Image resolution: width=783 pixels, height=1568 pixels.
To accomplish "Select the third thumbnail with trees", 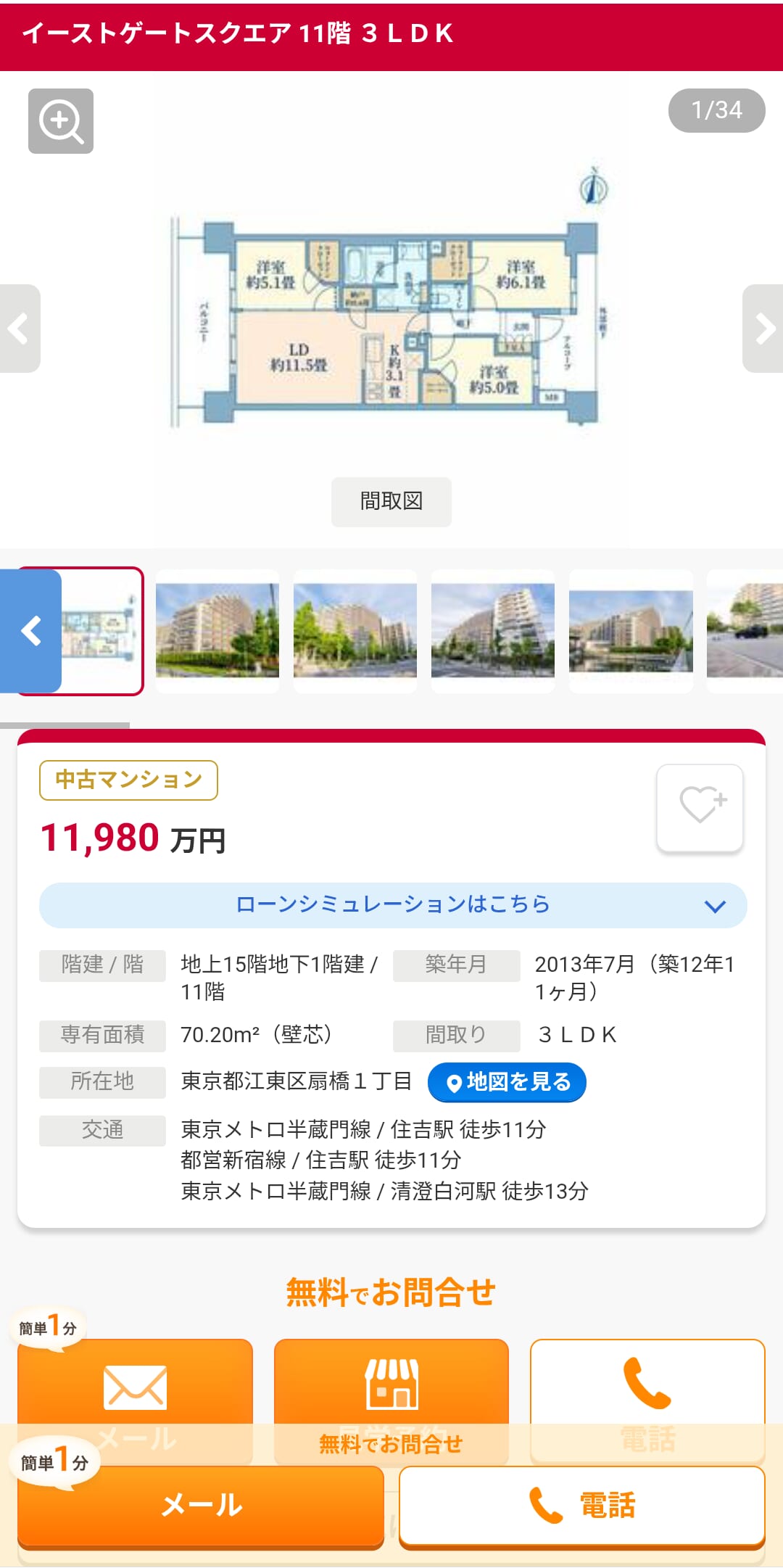I will (355, 631).
